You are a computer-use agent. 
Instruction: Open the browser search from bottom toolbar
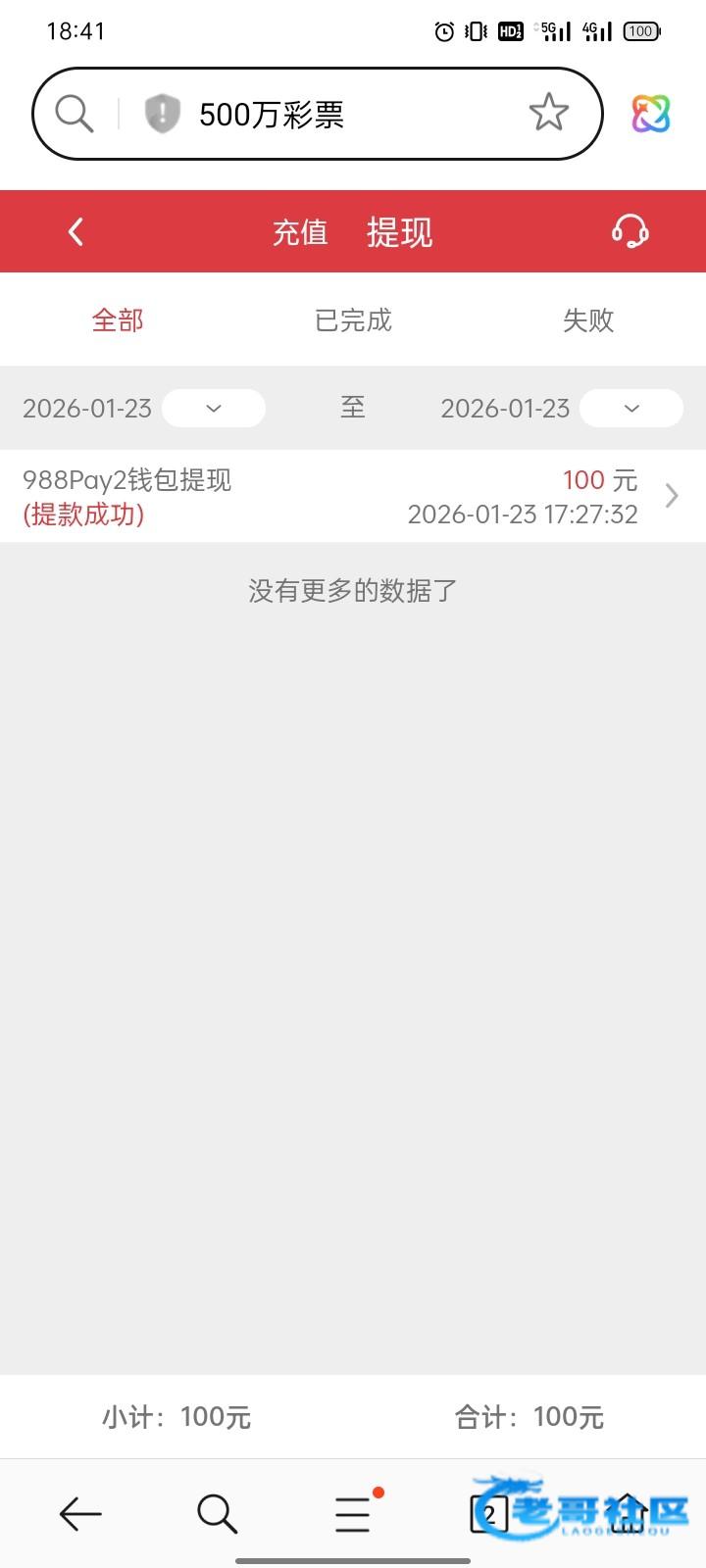click(217, 1514)
